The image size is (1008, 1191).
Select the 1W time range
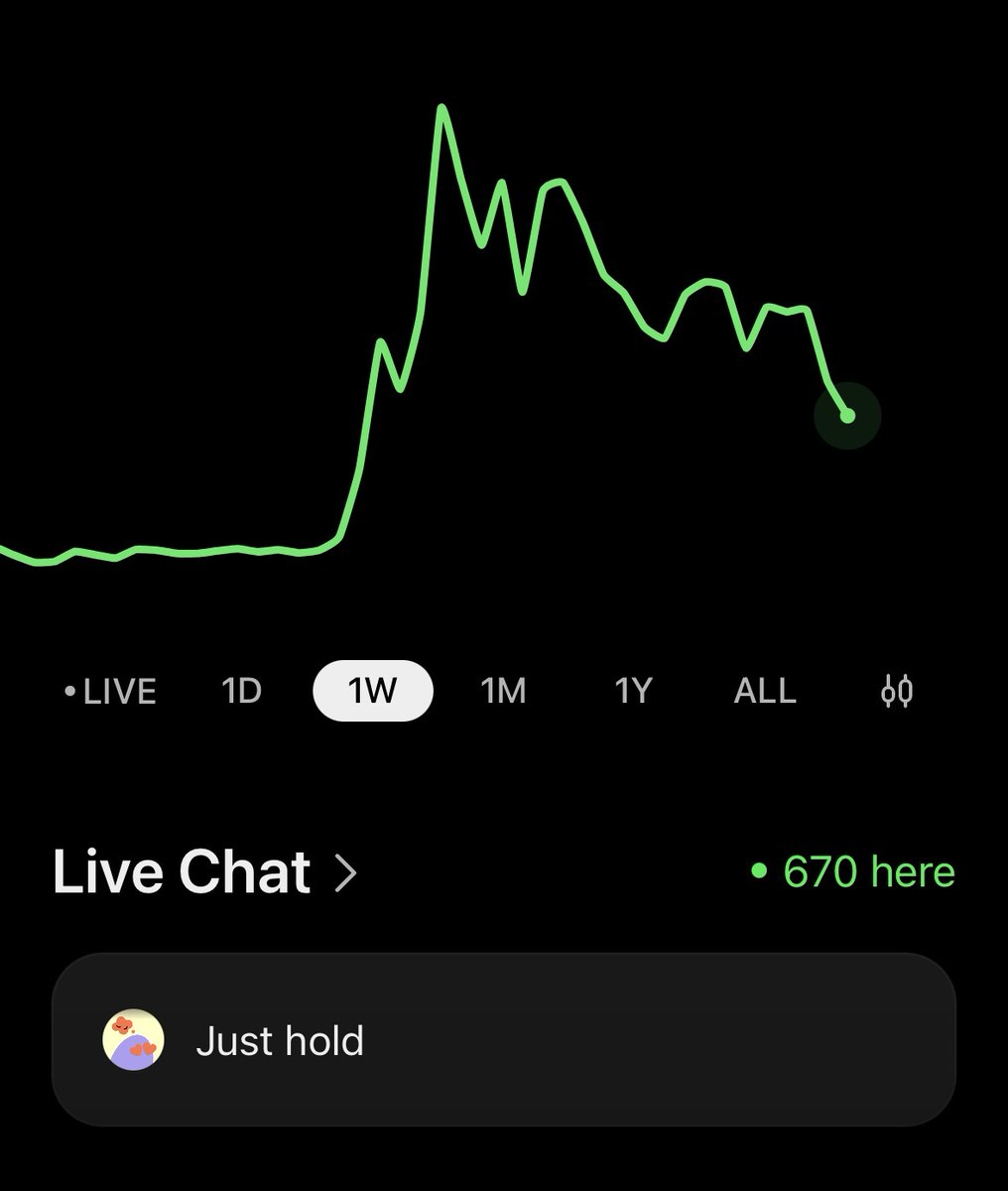click(x=373, y=691)
